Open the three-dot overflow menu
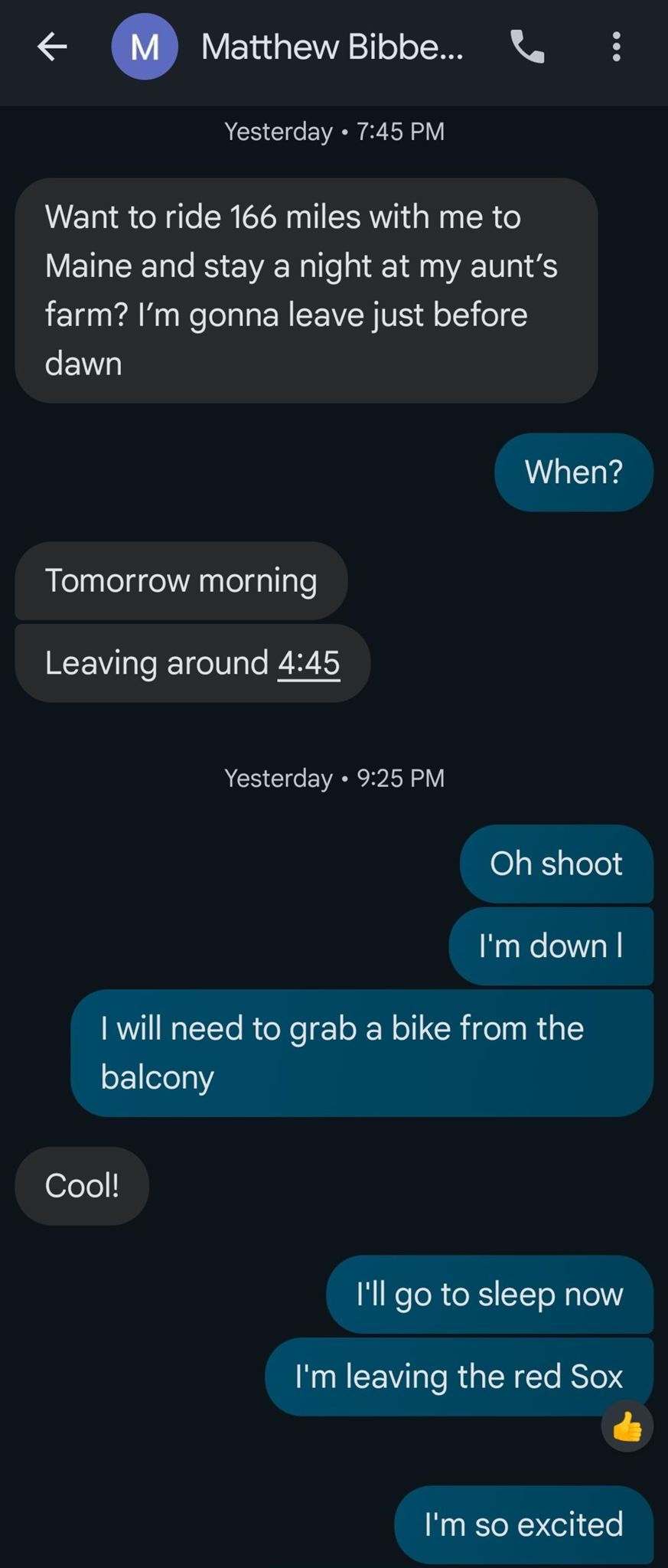Viewport: 668px width, 1568px height. click(x=616, y=47)
